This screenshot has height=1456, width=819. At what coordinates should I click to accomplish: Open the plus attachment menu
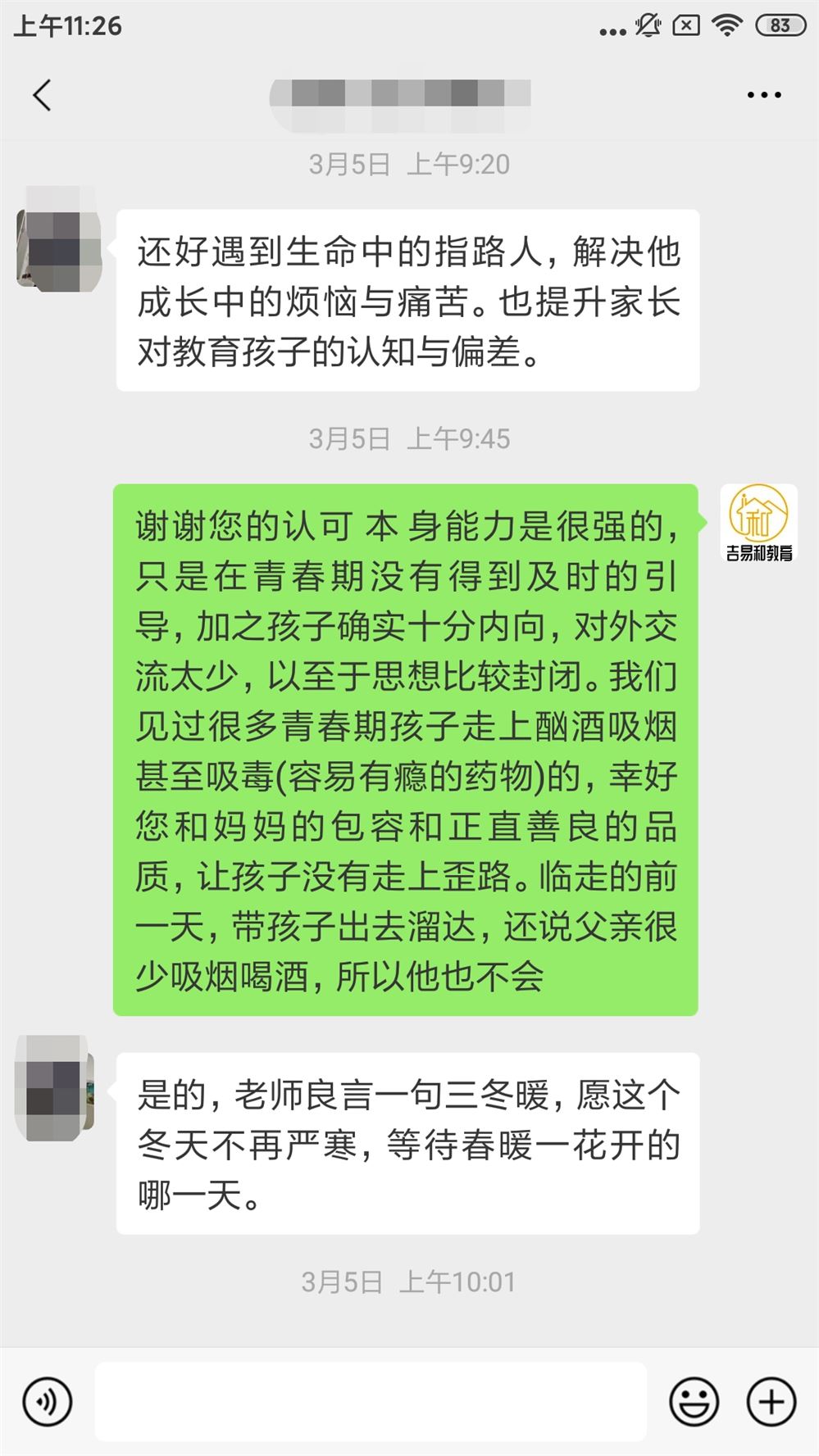tap(771, 1402)
